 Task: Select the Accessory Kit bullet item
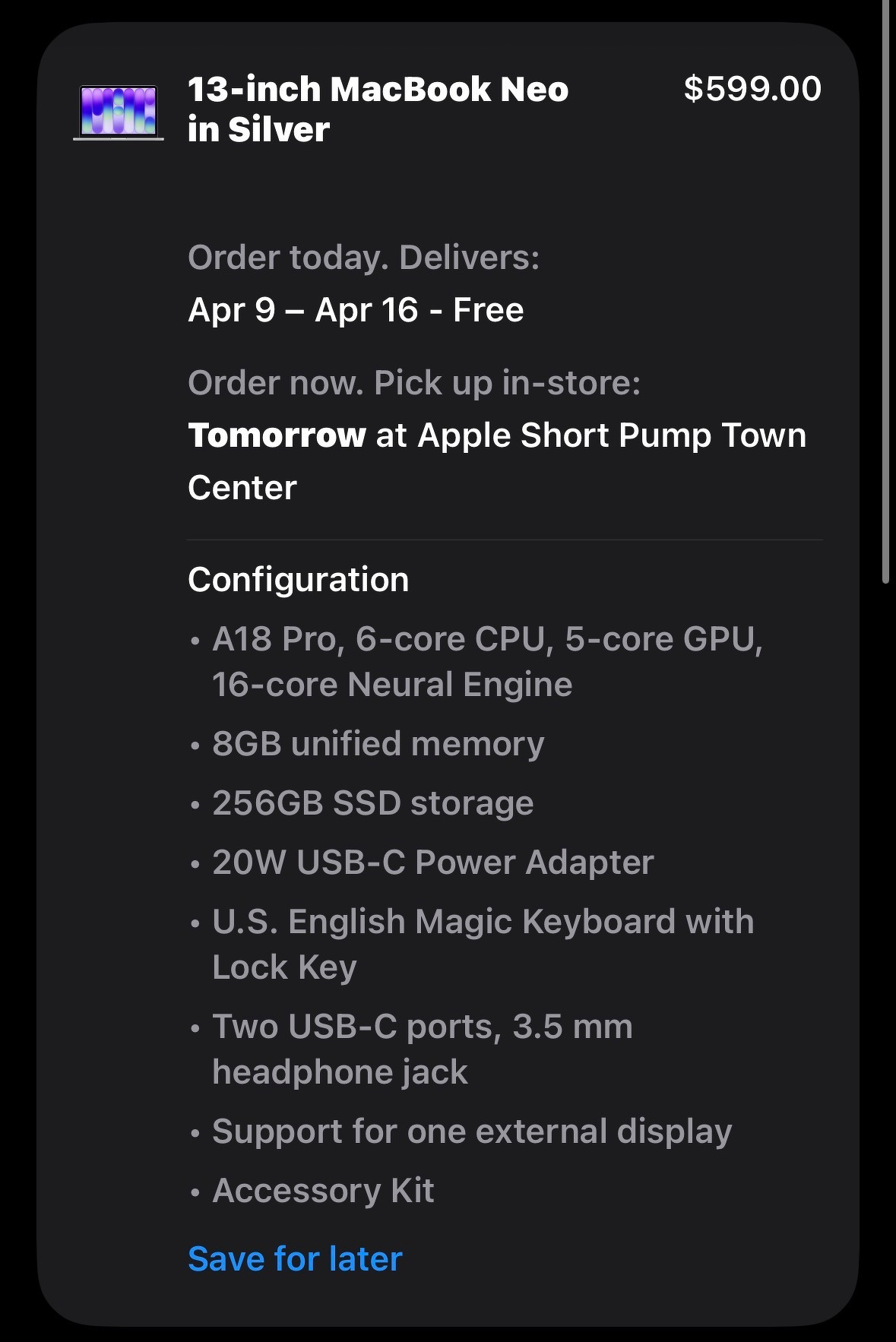[324, 1191]
